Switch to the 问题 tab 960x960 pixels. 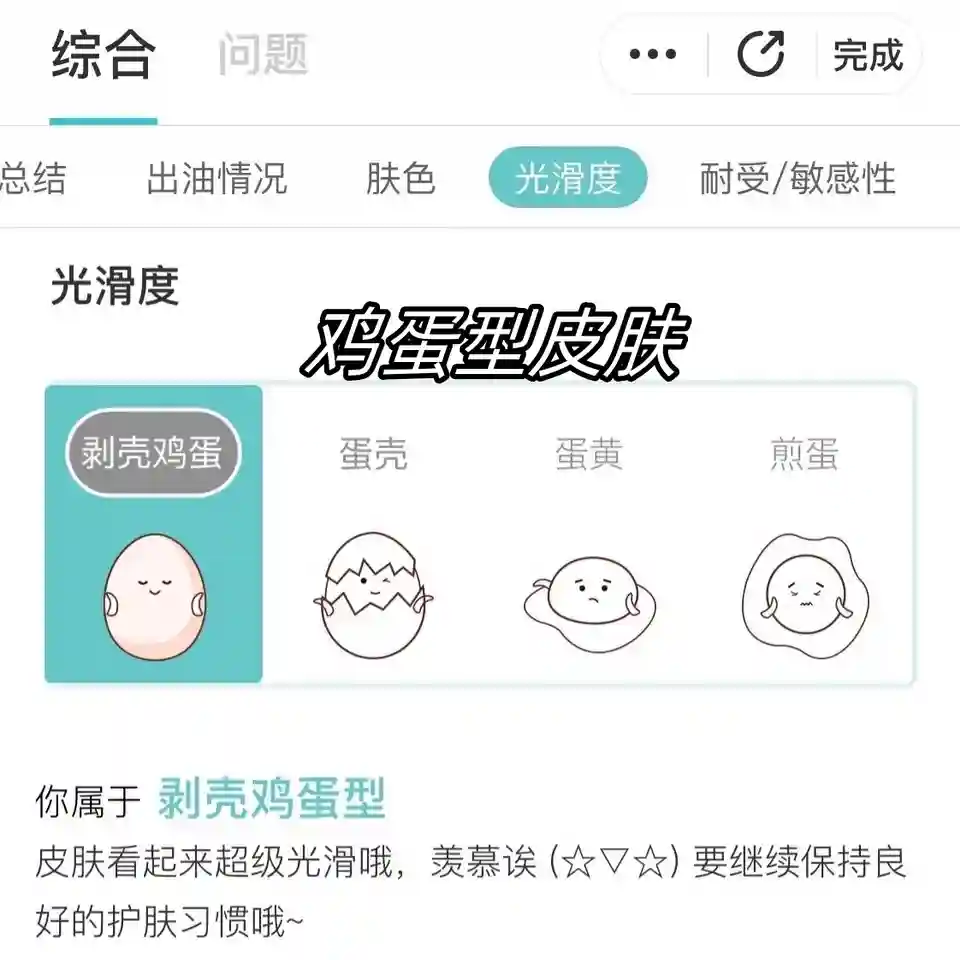tap(263, 55)
